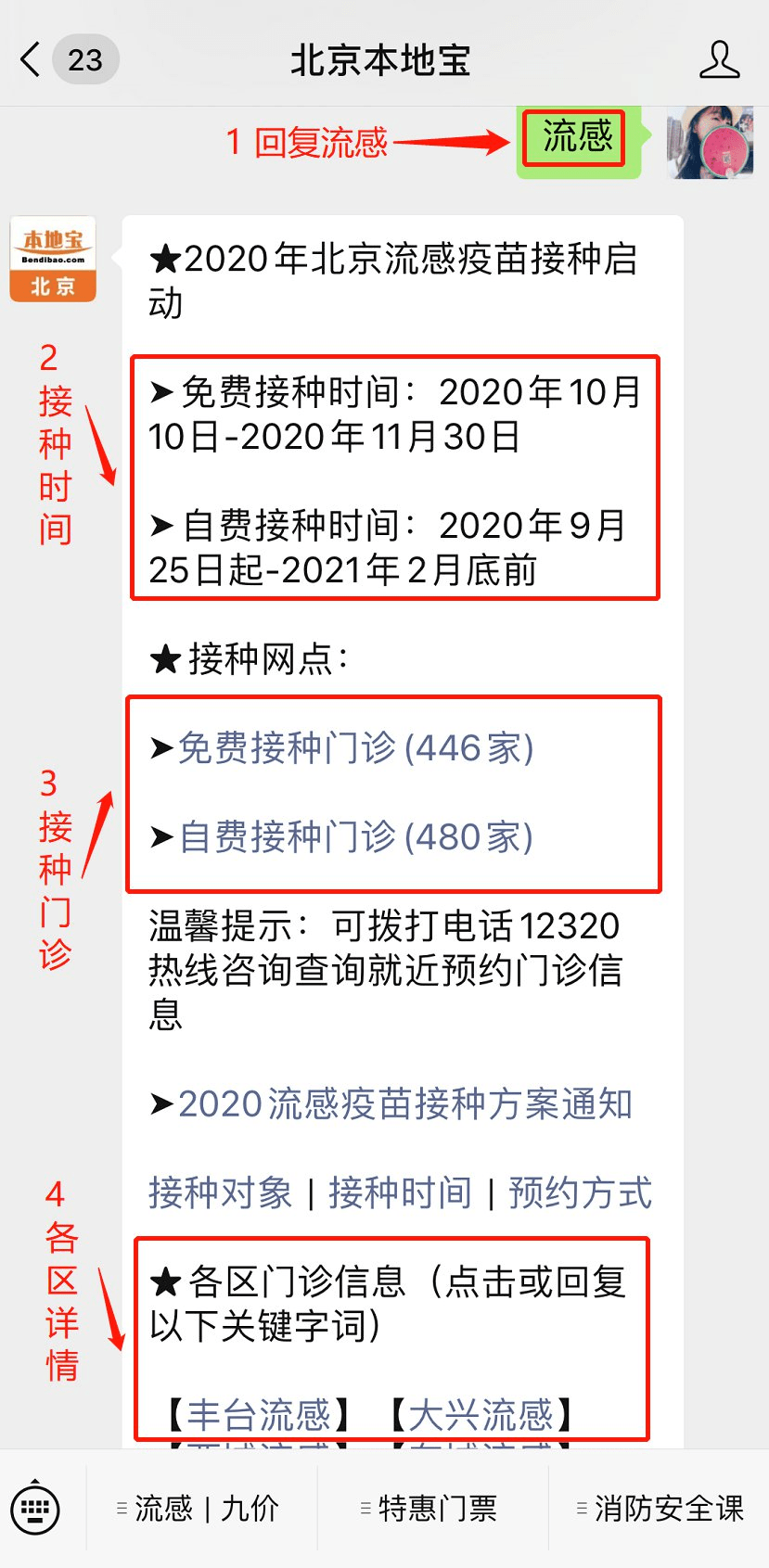This screenshot has height=1568, width=769.
Task: Open my own avatar beside 流感 message
Action: (710, 142)
